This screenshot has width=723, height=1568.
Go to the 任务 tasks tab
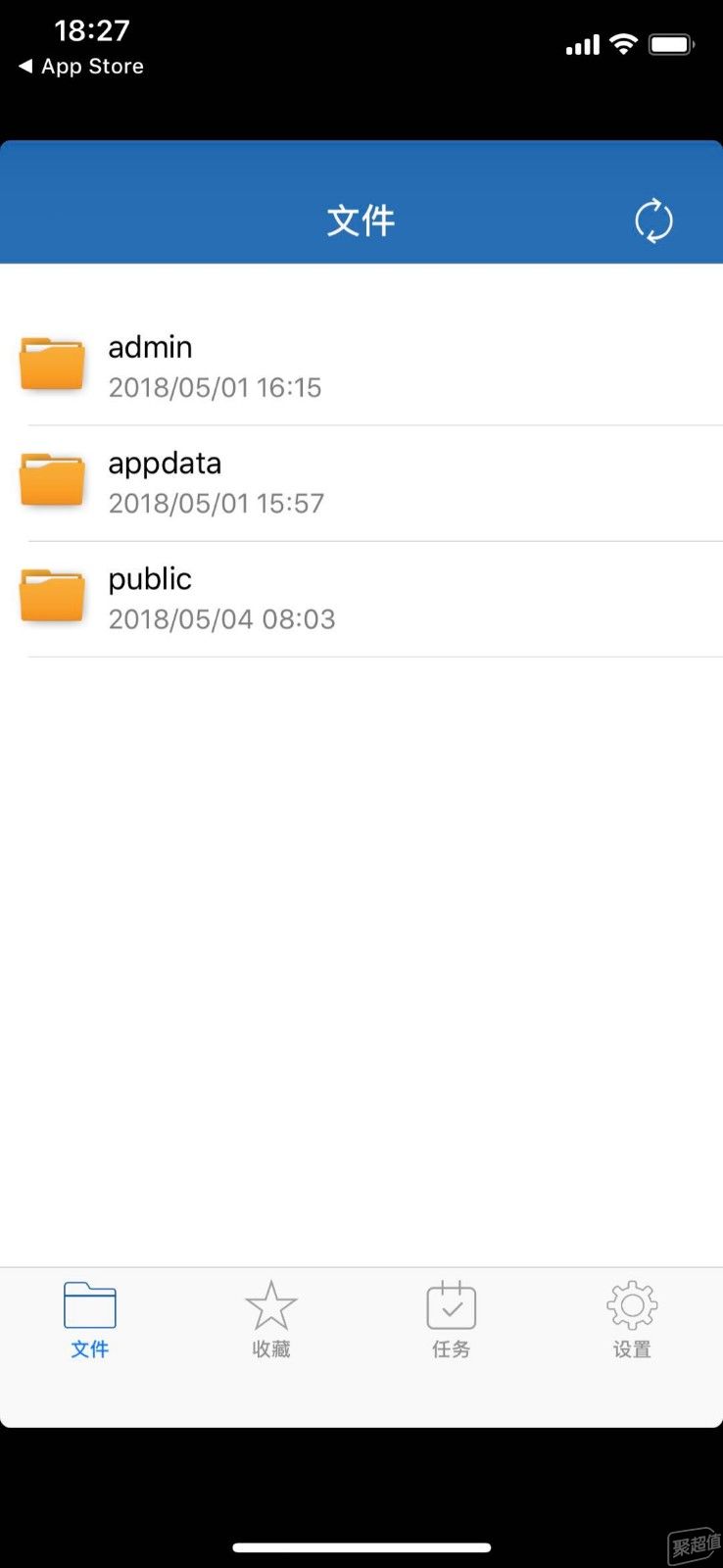pos(451,1319)
